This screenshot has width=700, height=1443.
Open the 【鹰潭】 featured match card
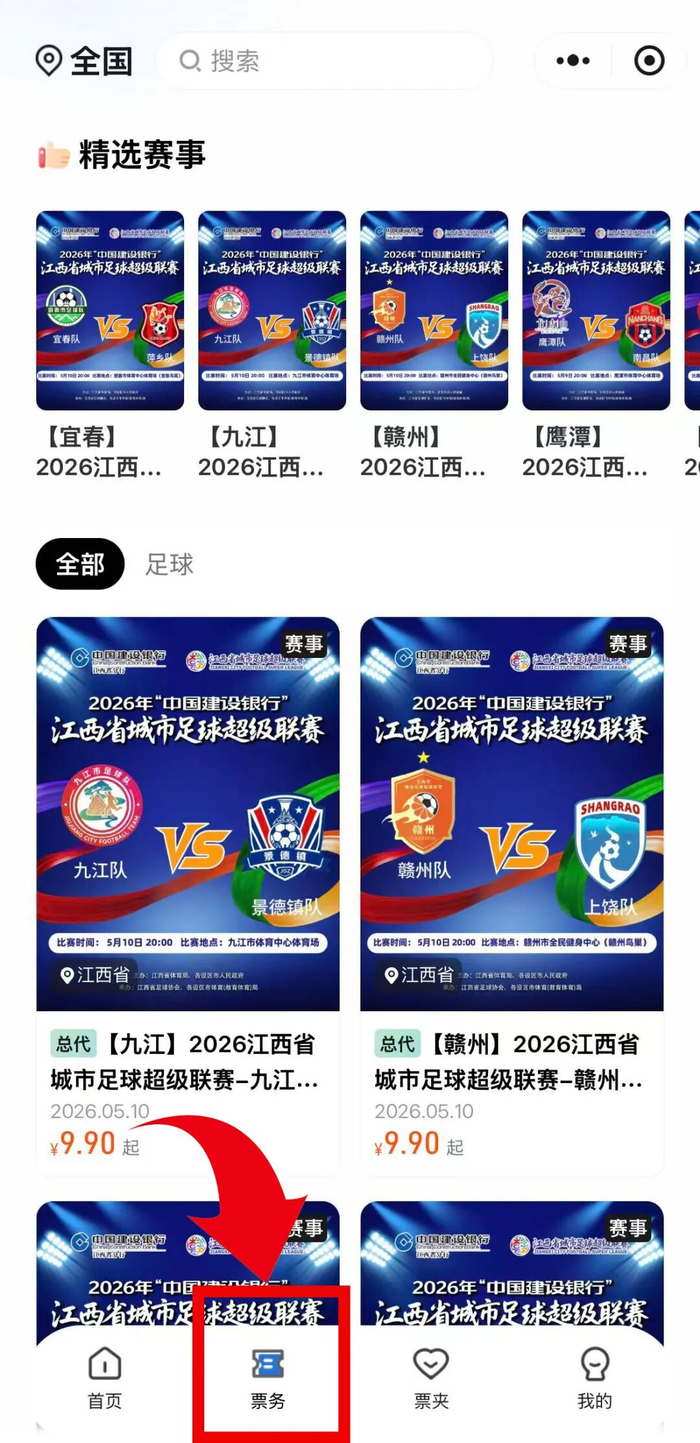(x=596, y=346)
